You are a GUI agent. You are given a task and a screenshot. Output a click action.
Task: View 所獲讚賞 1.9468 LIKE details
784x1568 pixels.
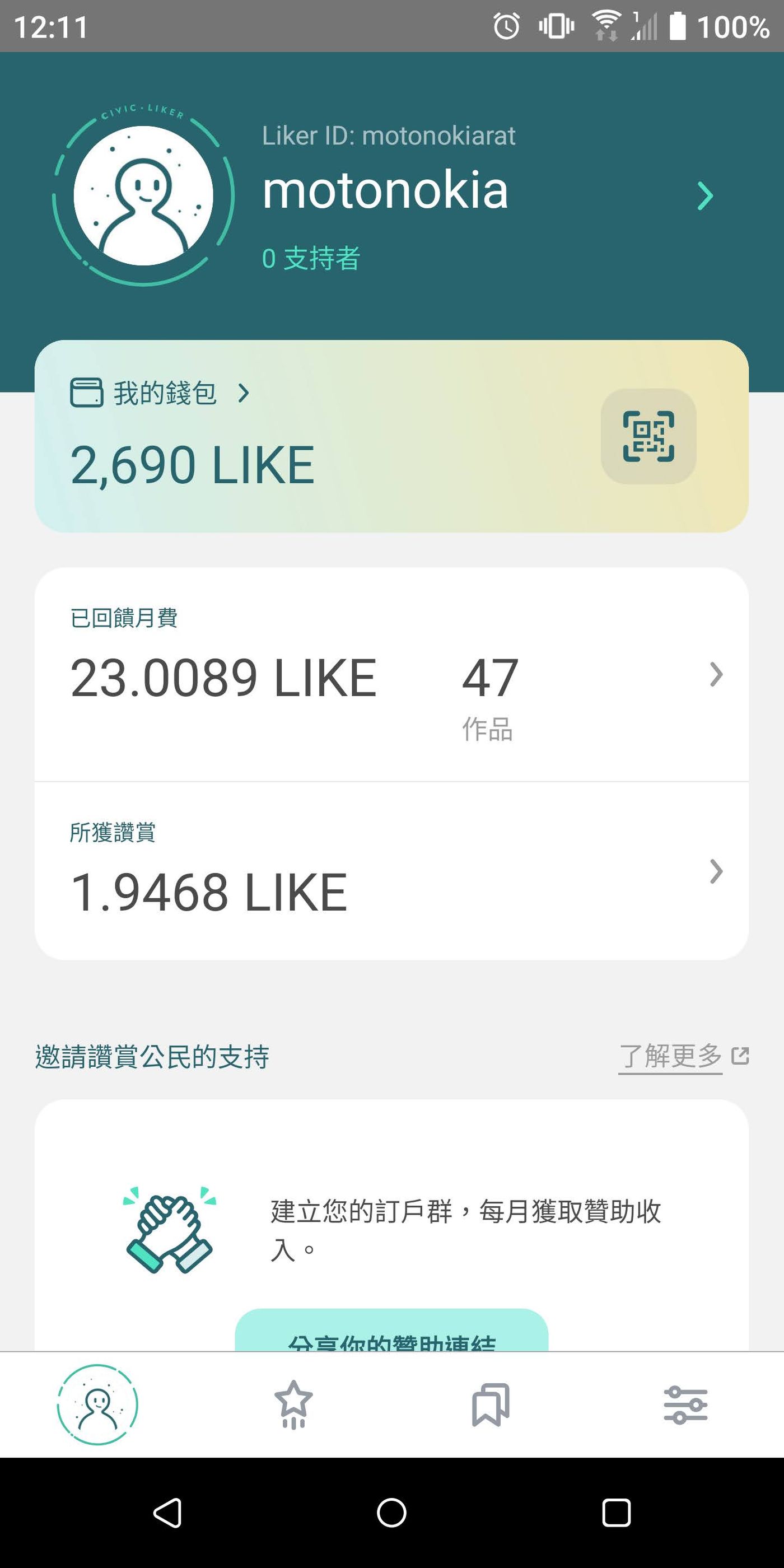[x=391, y=871]
